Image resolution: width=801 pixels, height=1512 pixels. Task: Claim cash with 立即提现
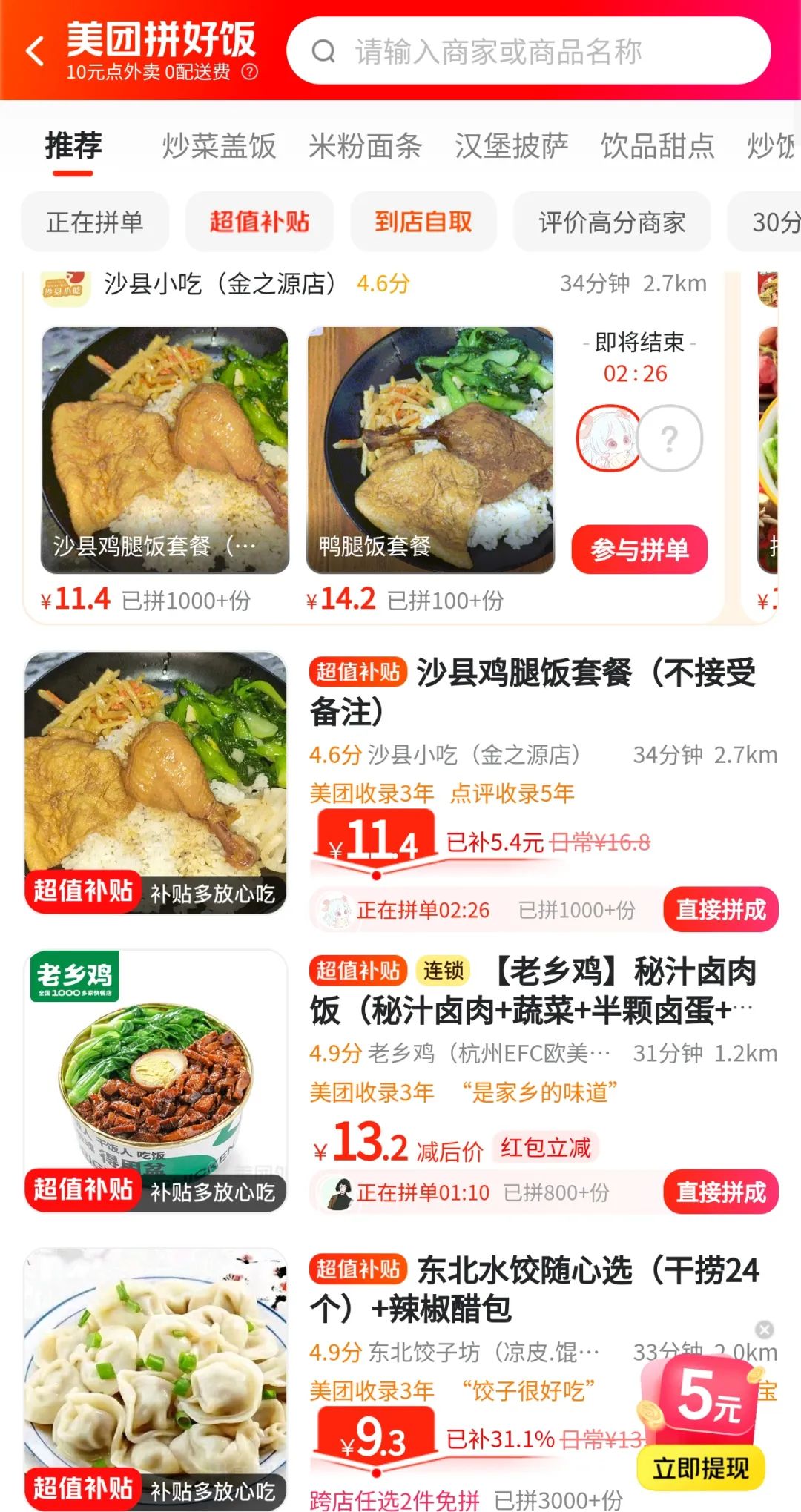tap(700, 1468)
